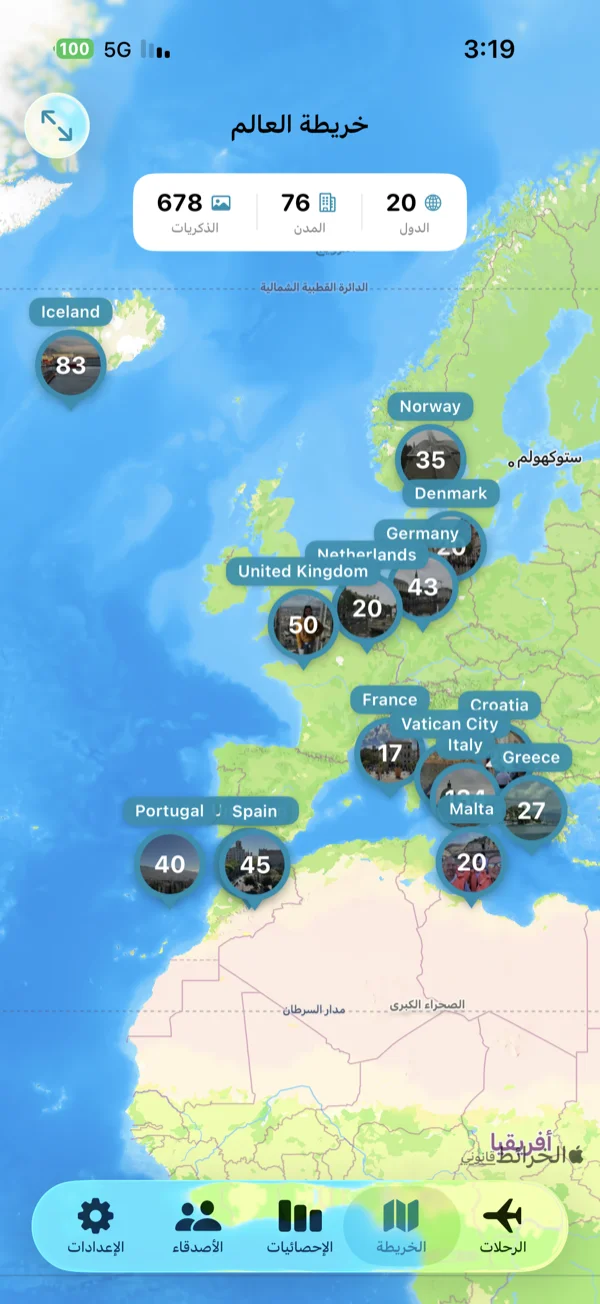Select the الخريطة tab
The width and height of the screenshot is (600, 1304).
pos(401,1227)
